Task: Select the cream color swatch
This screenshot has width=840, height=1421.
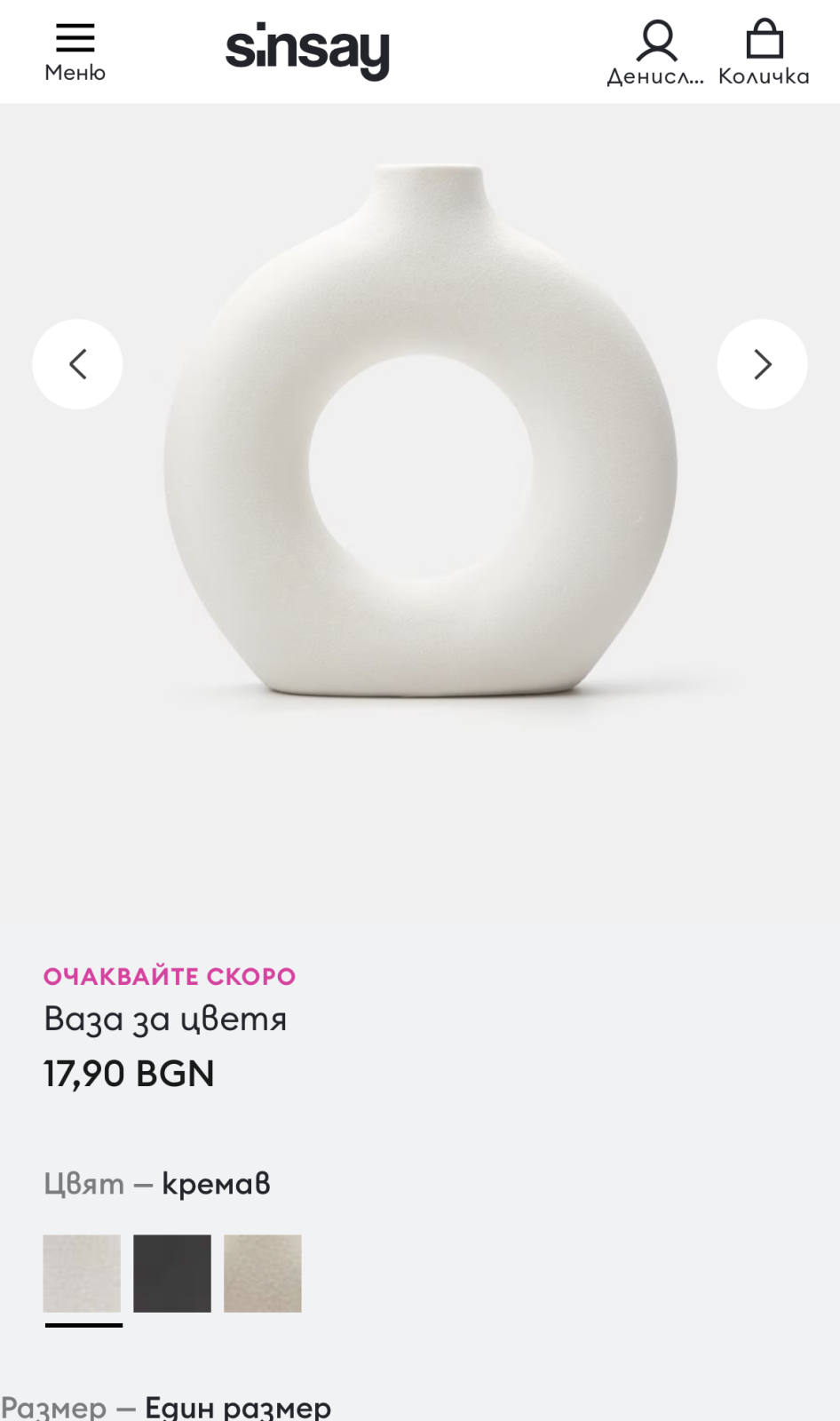Action: tap(82, 1273)
